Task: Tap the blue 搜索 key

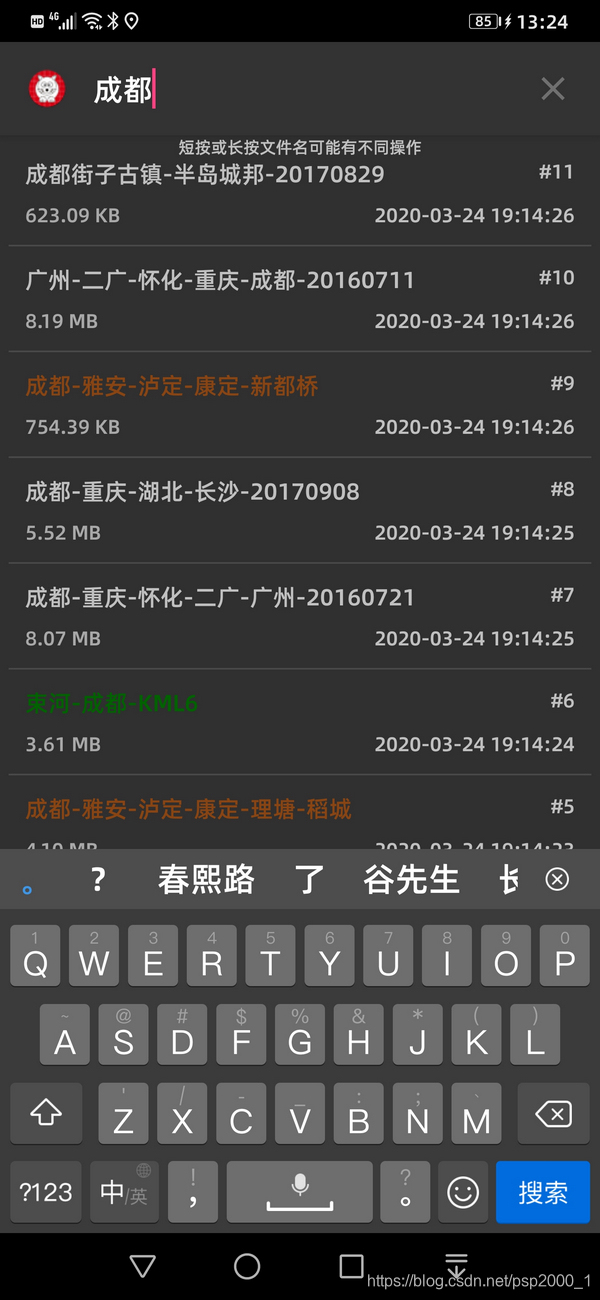Action: point(543,1192)
